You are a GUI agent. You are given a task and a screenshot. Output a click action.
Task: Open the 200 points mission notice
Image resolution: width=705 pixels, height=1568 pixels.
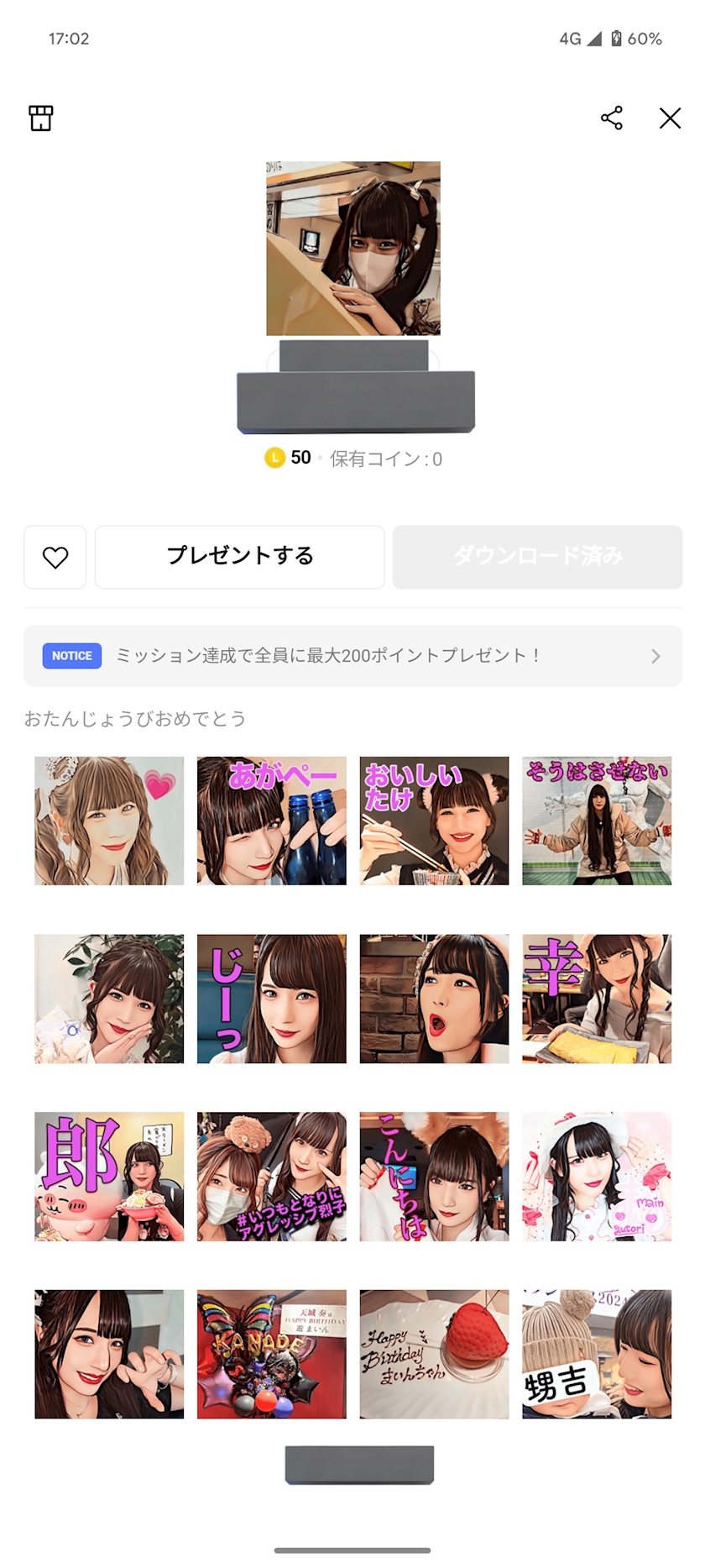click(x=352, y=656)
